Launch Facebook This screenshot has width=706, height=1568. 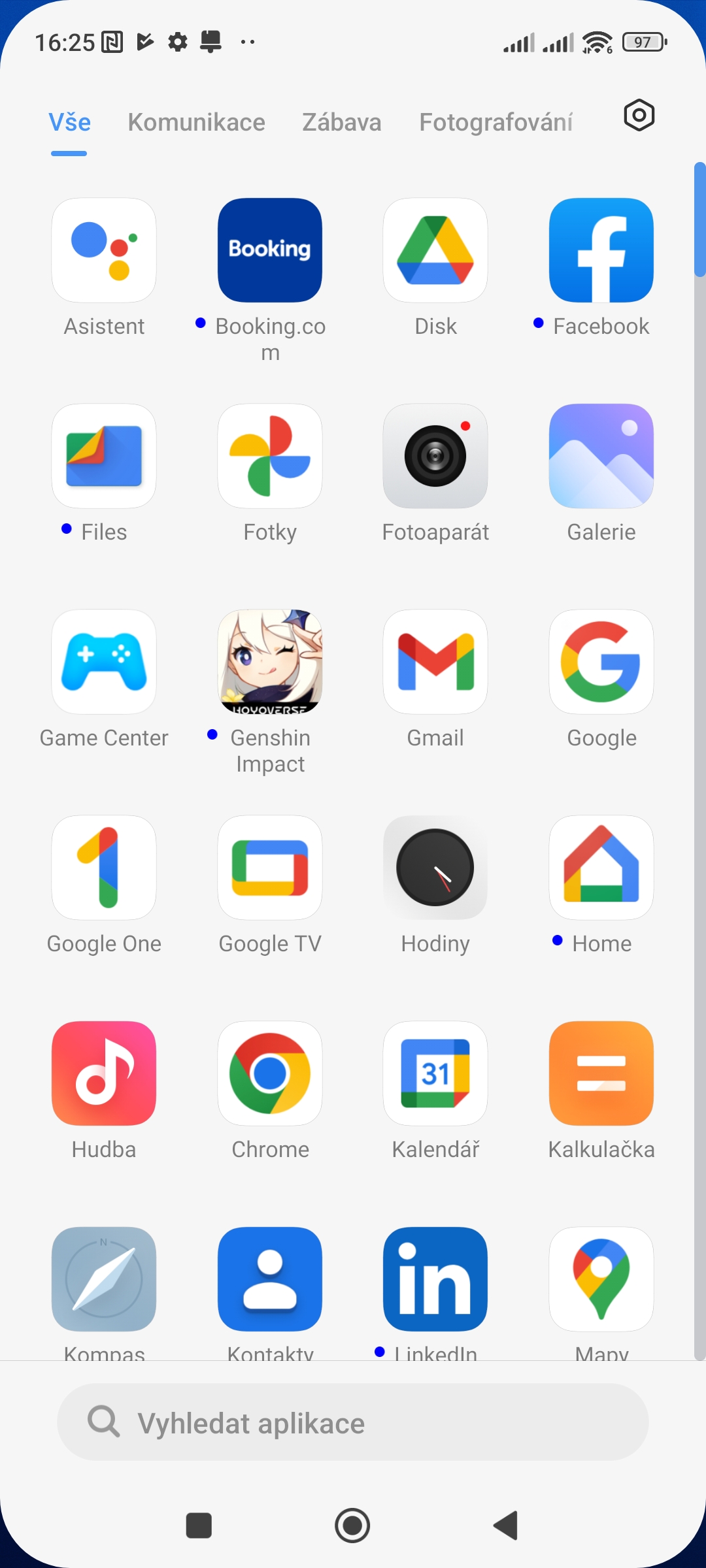point(601,250)
